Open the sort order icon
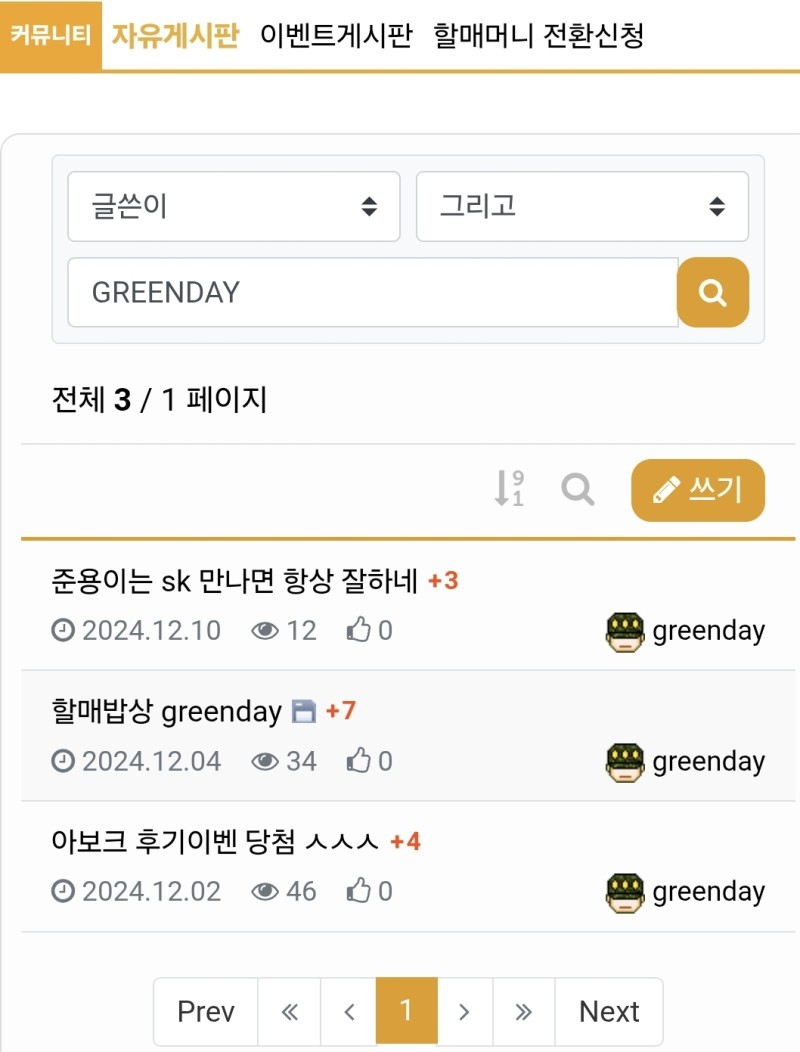 [x=509, y=489]
